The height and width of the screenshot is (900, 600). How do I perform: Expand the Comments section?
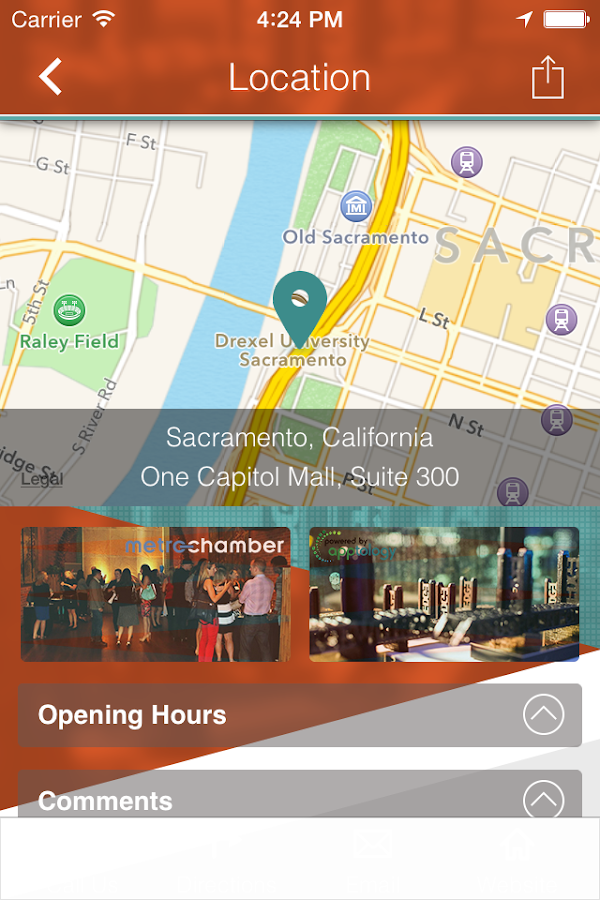[543, 800]
